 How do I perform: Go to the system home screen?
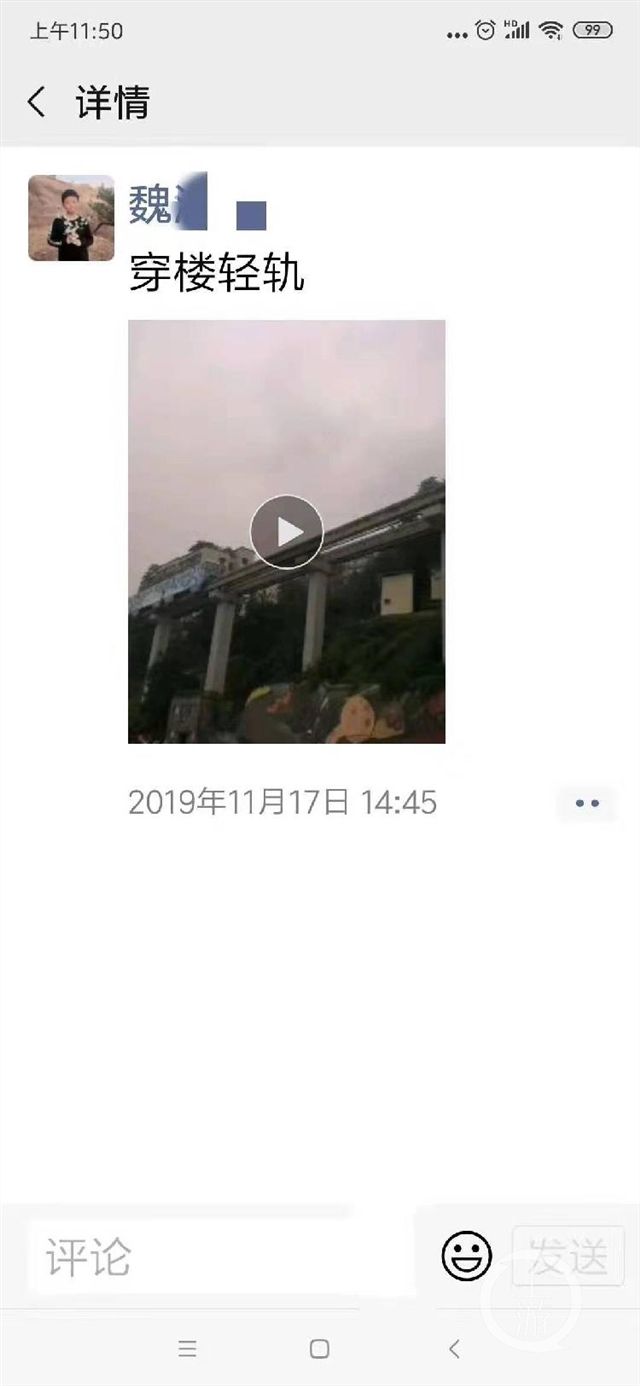(x=319, y=1349)
